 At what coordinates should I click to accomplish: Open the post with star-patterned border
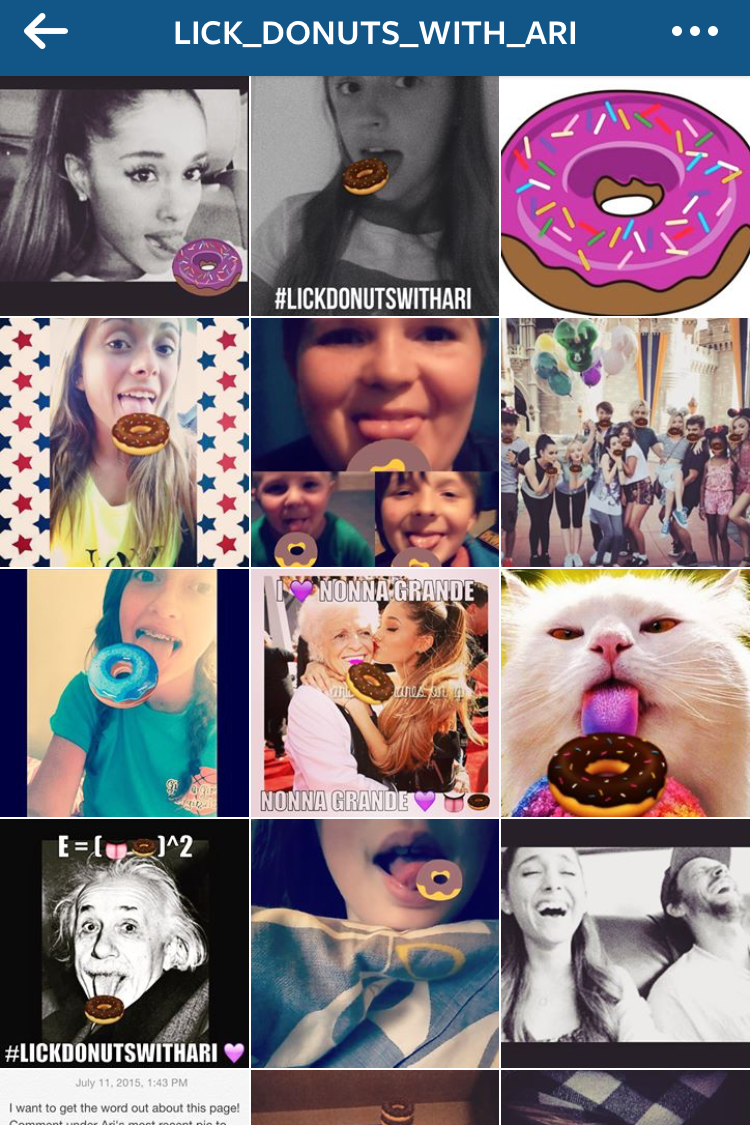(124, 442)
